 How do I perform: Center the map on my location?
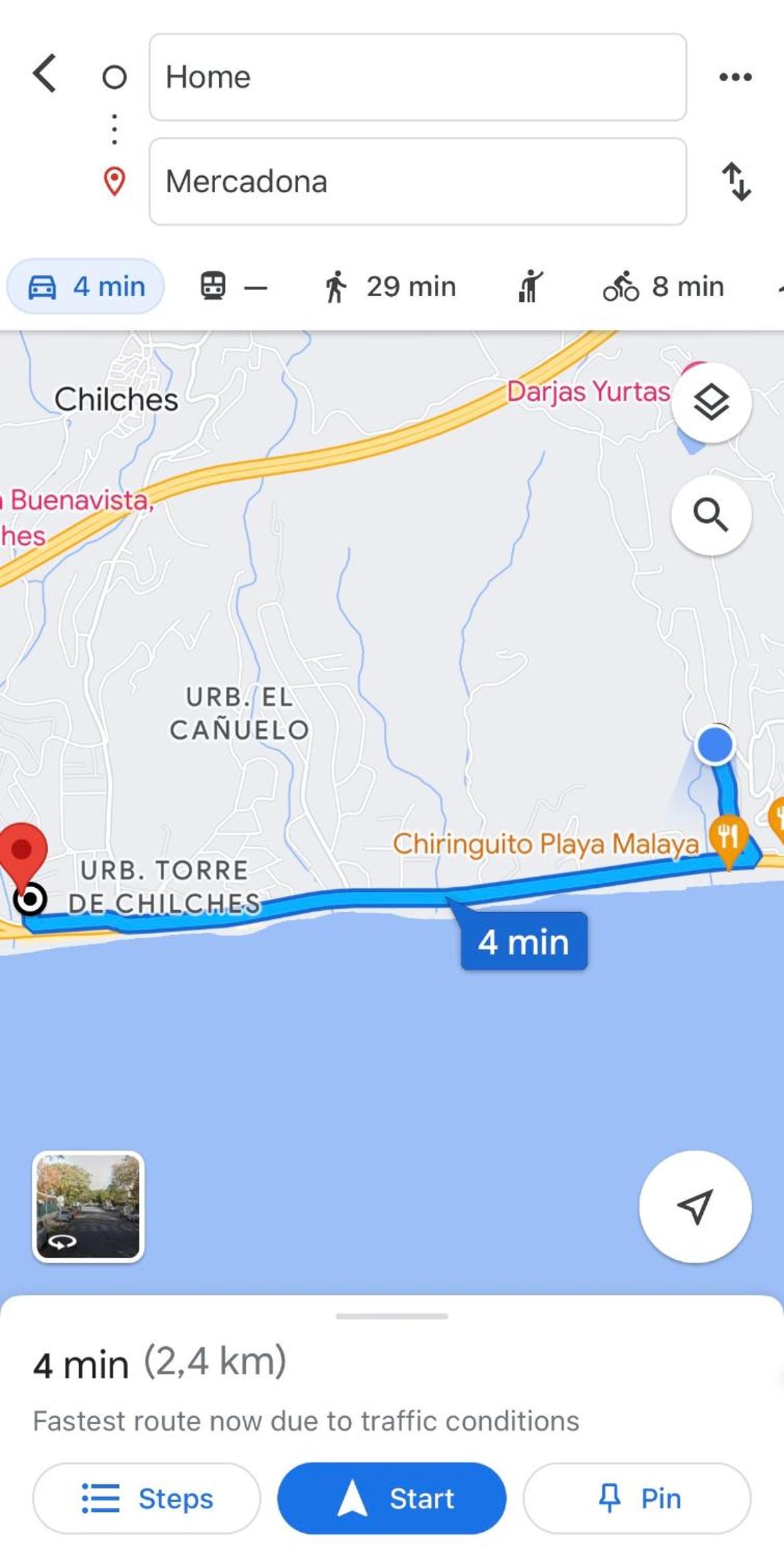pos(695,1206)
